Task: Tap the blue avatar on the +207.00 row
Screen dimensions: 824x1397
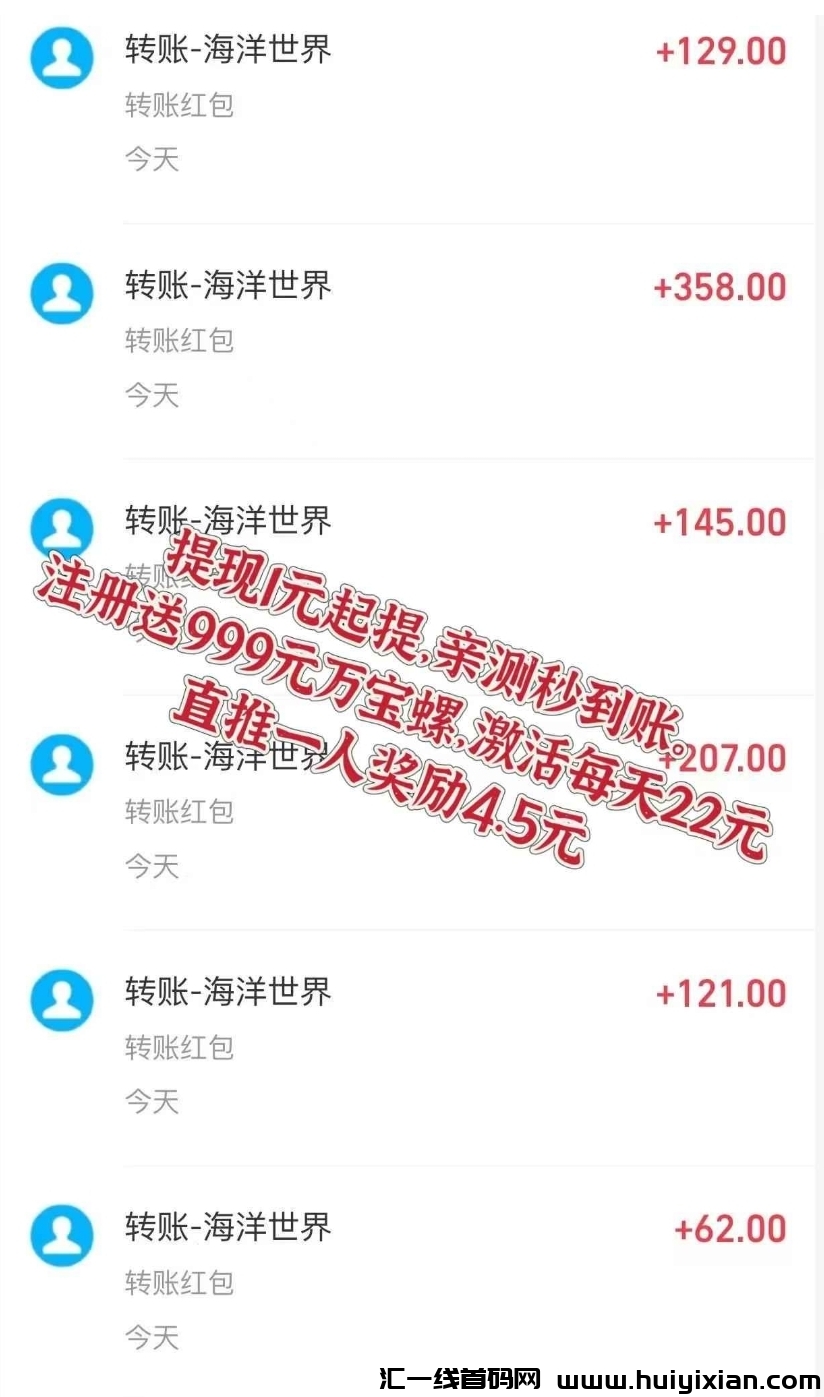Action: tap(61, 765)
